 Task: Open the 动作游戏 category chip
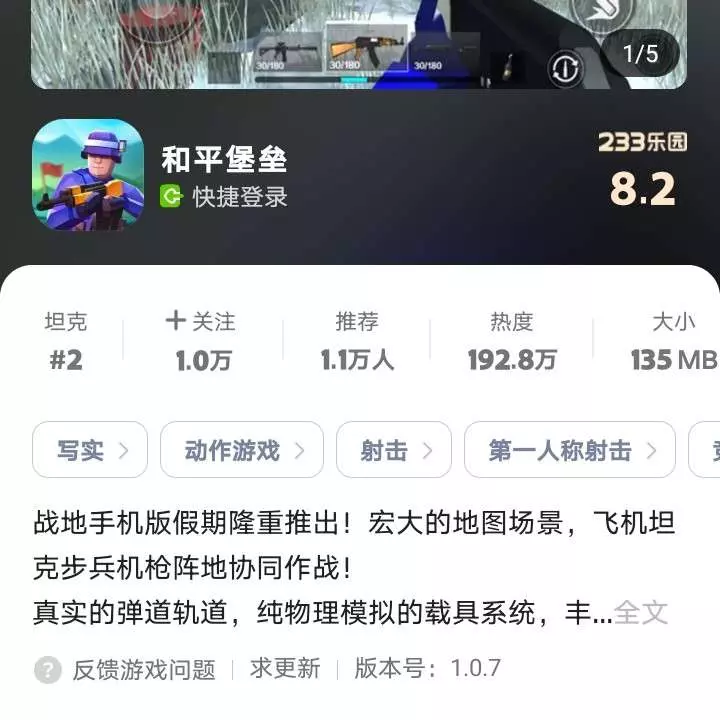[241, 450]
